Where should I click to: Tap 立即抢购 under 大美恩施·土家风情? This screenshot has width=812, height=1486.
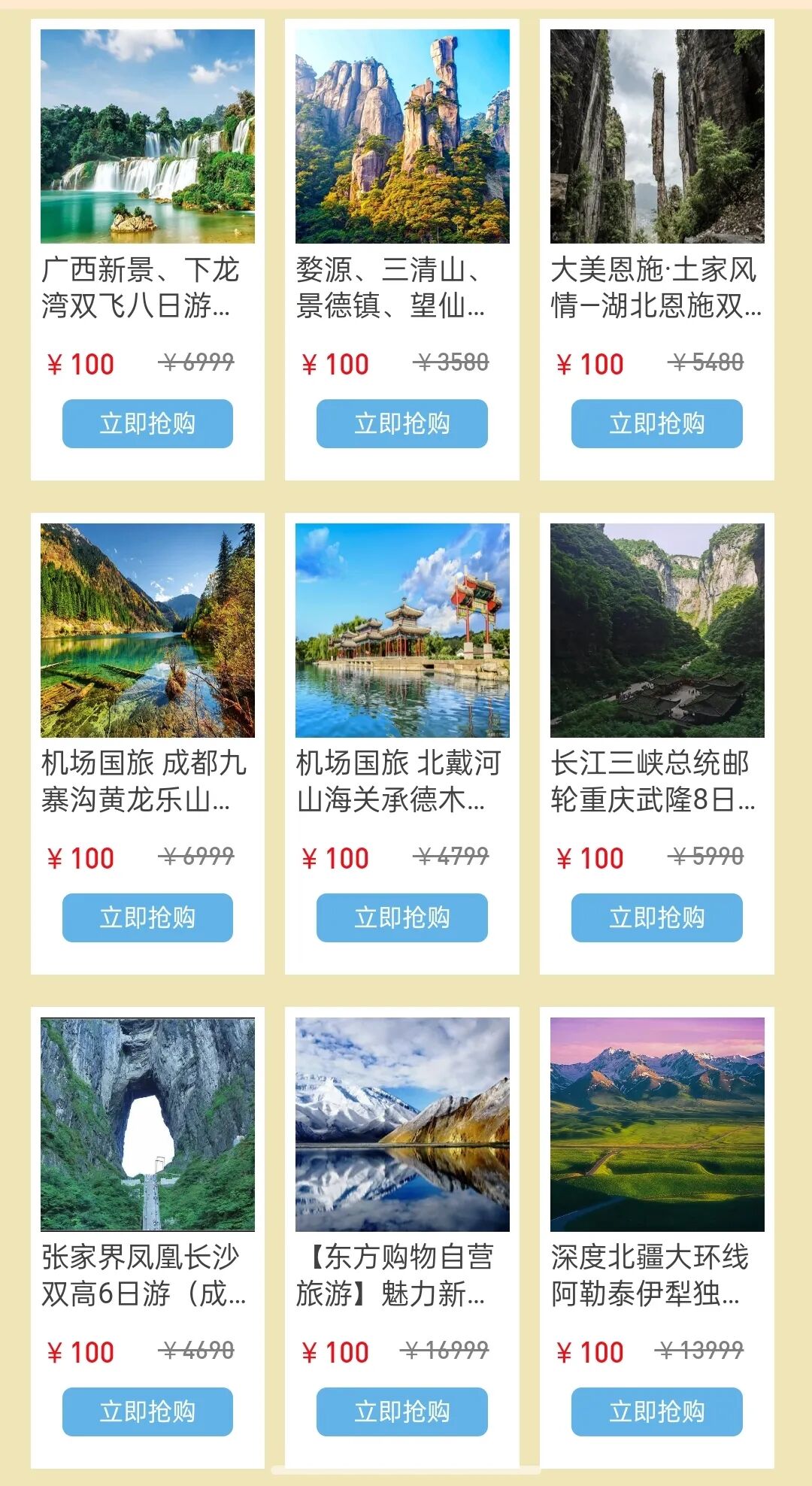(x=657, y=423)
